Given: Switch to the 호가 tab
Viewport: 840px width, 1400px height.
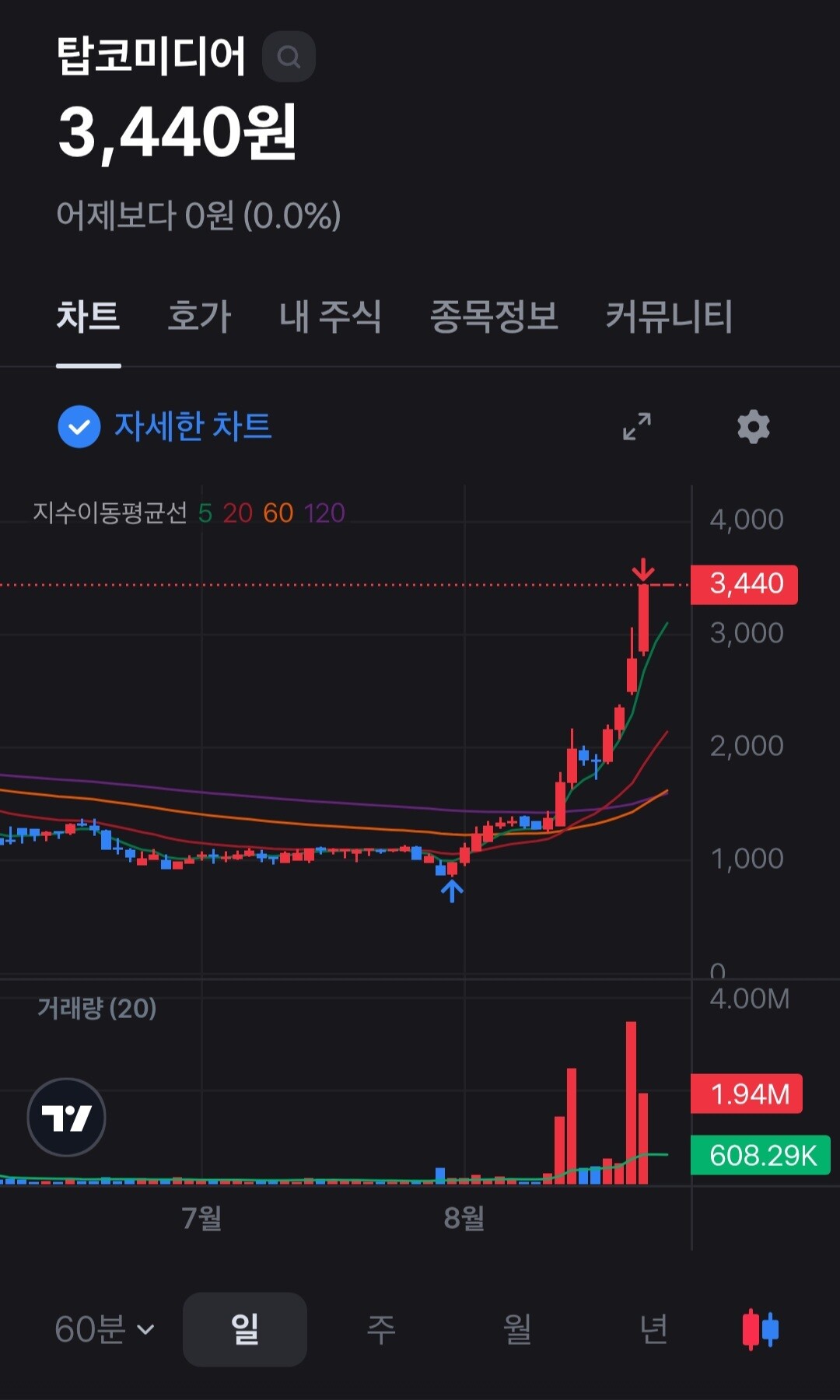Looking at the screenshot, I should click(x=200, y=317).
